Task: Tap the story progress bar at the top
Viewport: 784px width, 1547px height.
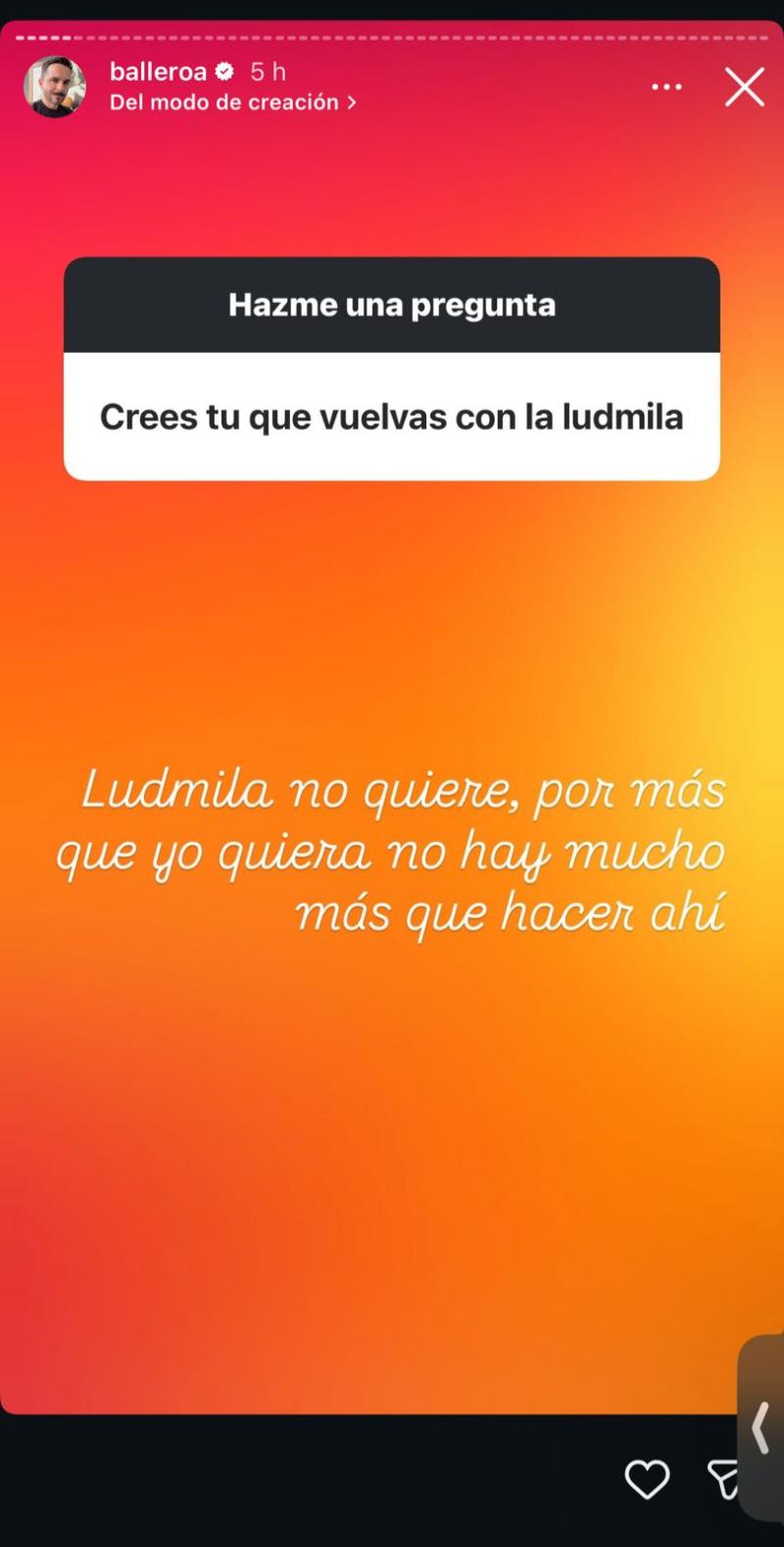Action: coord(391,33)
